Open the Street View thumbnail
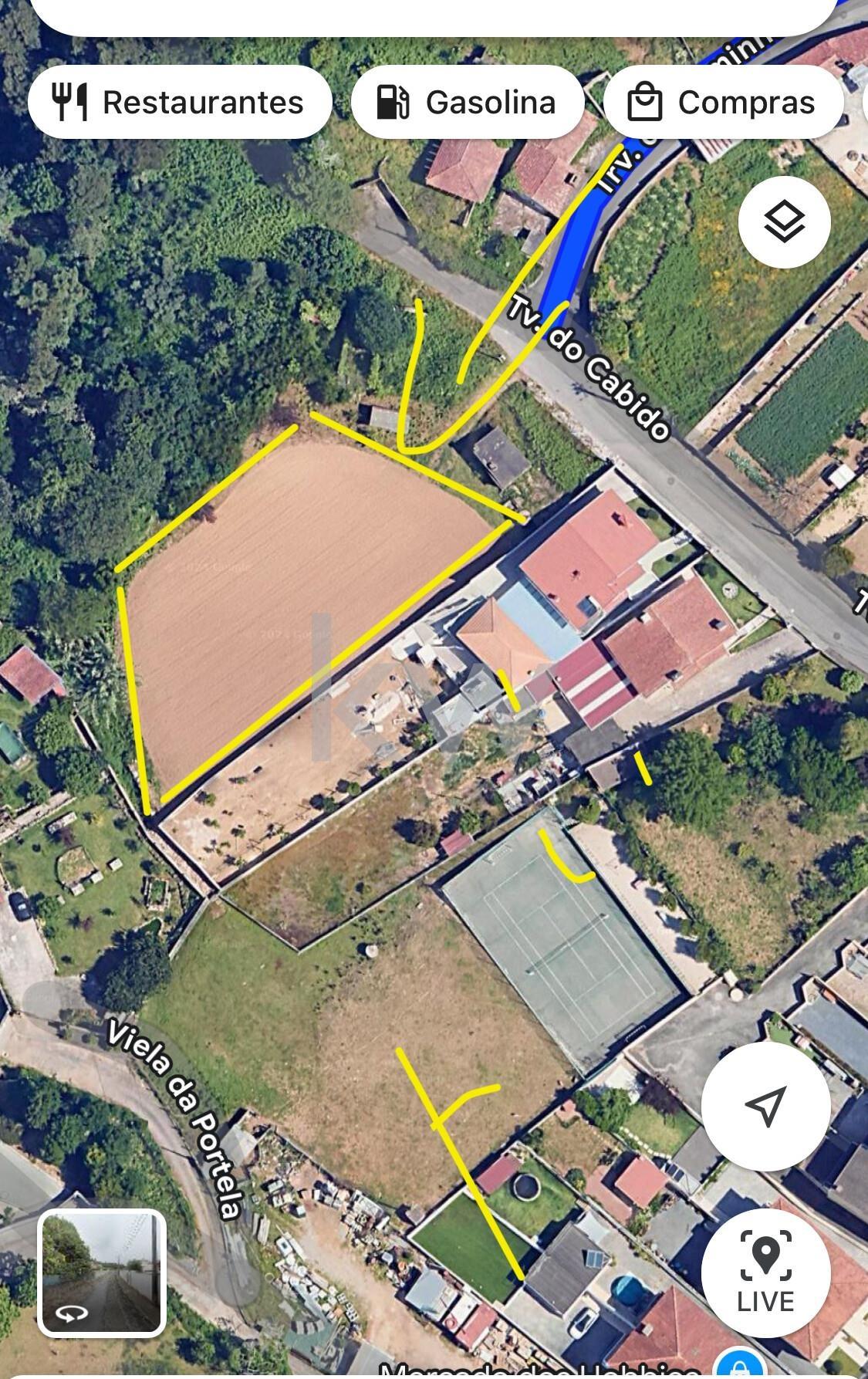The image size is (868, 1379). click(x=102, y=1273)
